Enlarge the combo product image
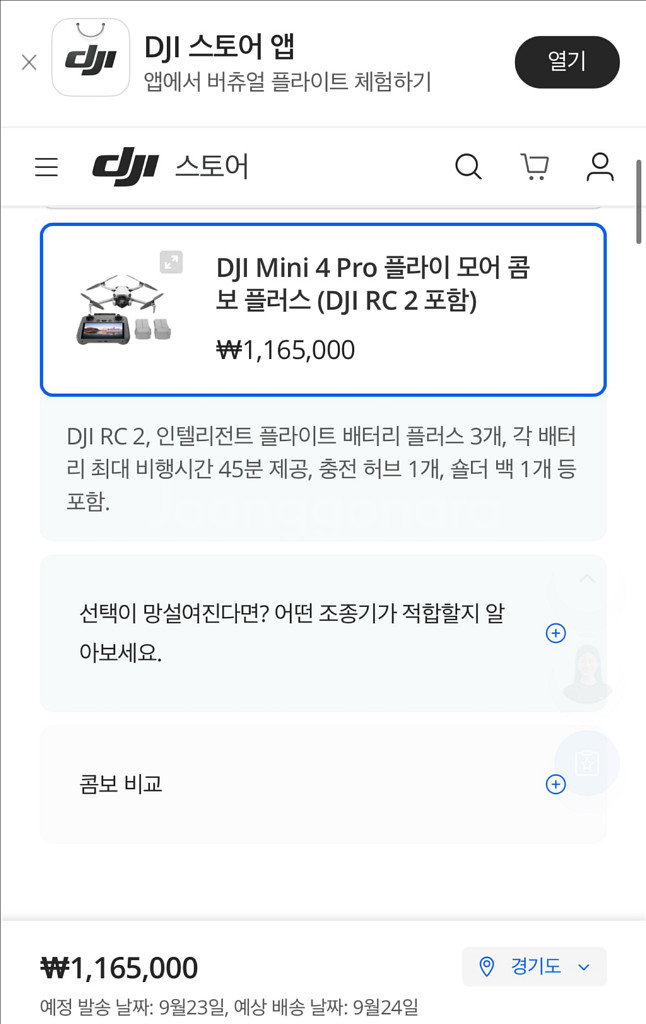646x1024 pixels. point(171,262)
